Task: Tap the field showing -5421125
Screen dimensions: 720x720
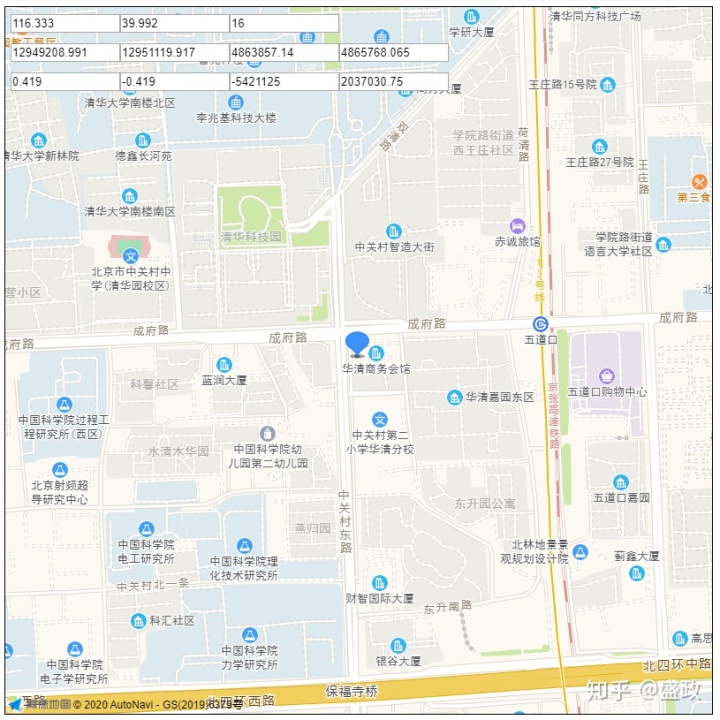Action: tap(283, 81)
